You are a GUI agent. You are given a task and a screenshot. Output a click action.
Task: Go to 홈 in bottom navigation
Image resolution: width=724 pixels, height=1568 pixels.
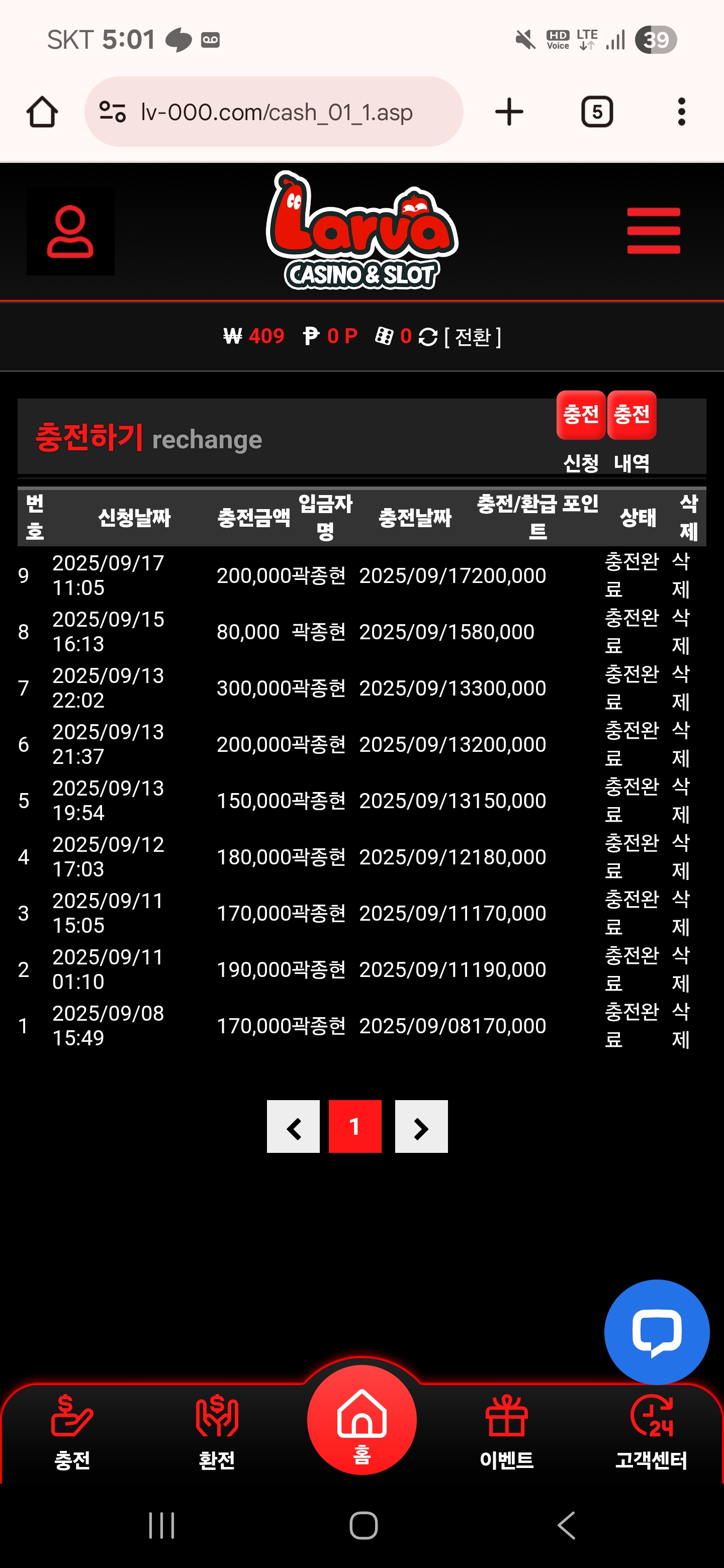coord(361,1419)
